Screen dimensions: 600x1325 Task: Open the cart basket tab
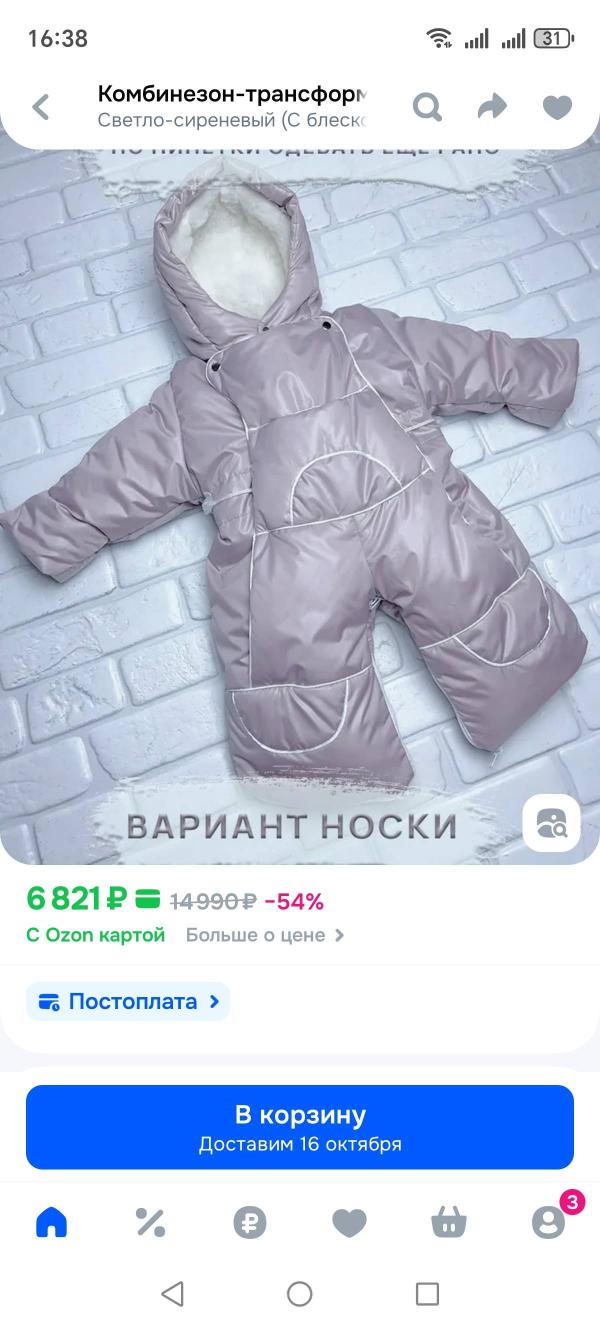[448, 1222]
